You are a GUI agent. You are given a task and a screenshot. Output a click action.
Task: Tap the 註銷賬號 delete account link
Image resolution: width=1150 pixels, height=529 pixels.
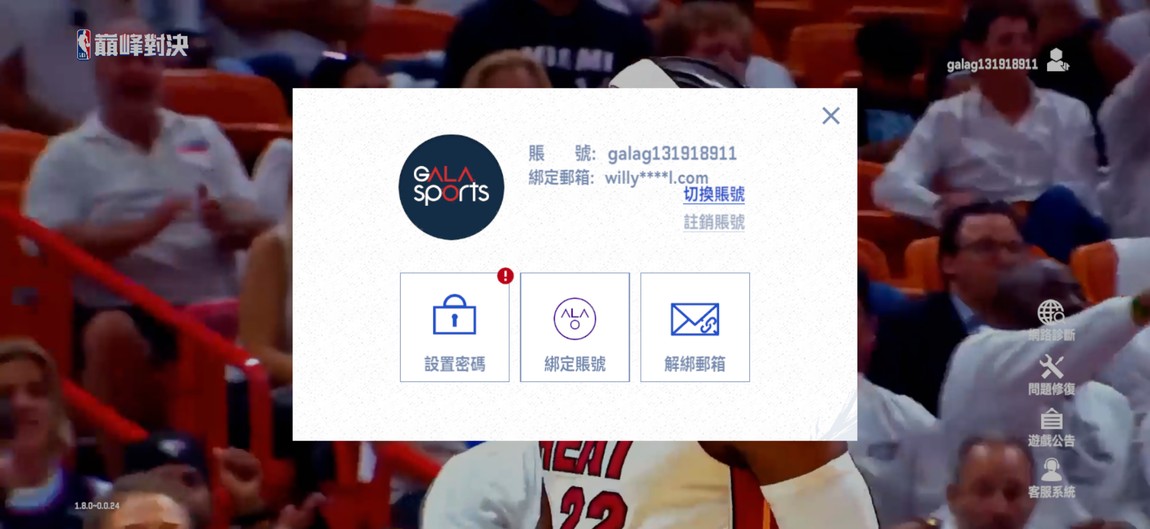713,222
